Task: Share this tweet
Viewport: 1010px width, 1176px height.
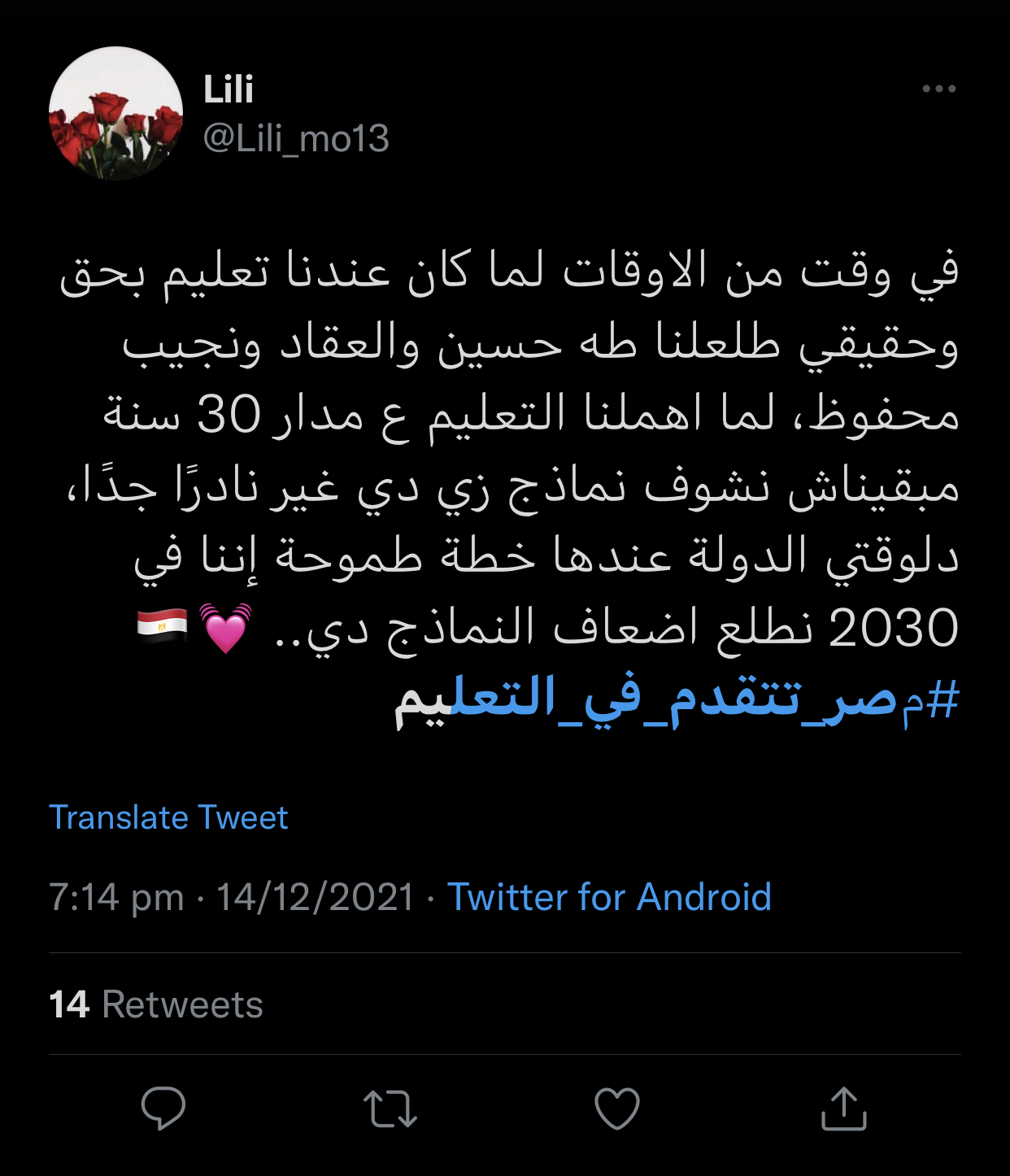Action: (844, 1108)
